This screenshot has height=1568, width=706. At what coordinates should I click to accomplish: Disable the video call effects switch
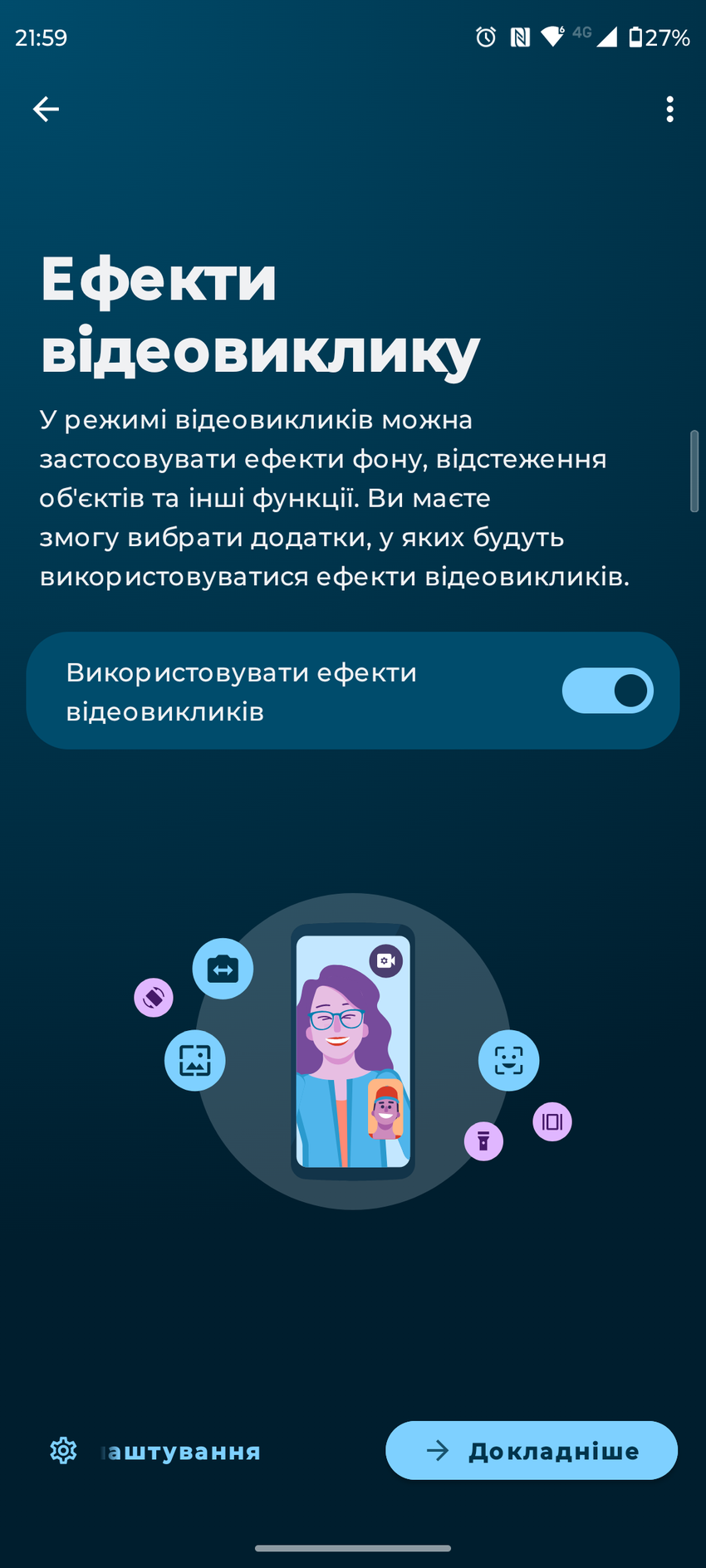click(x=607, y=691)
